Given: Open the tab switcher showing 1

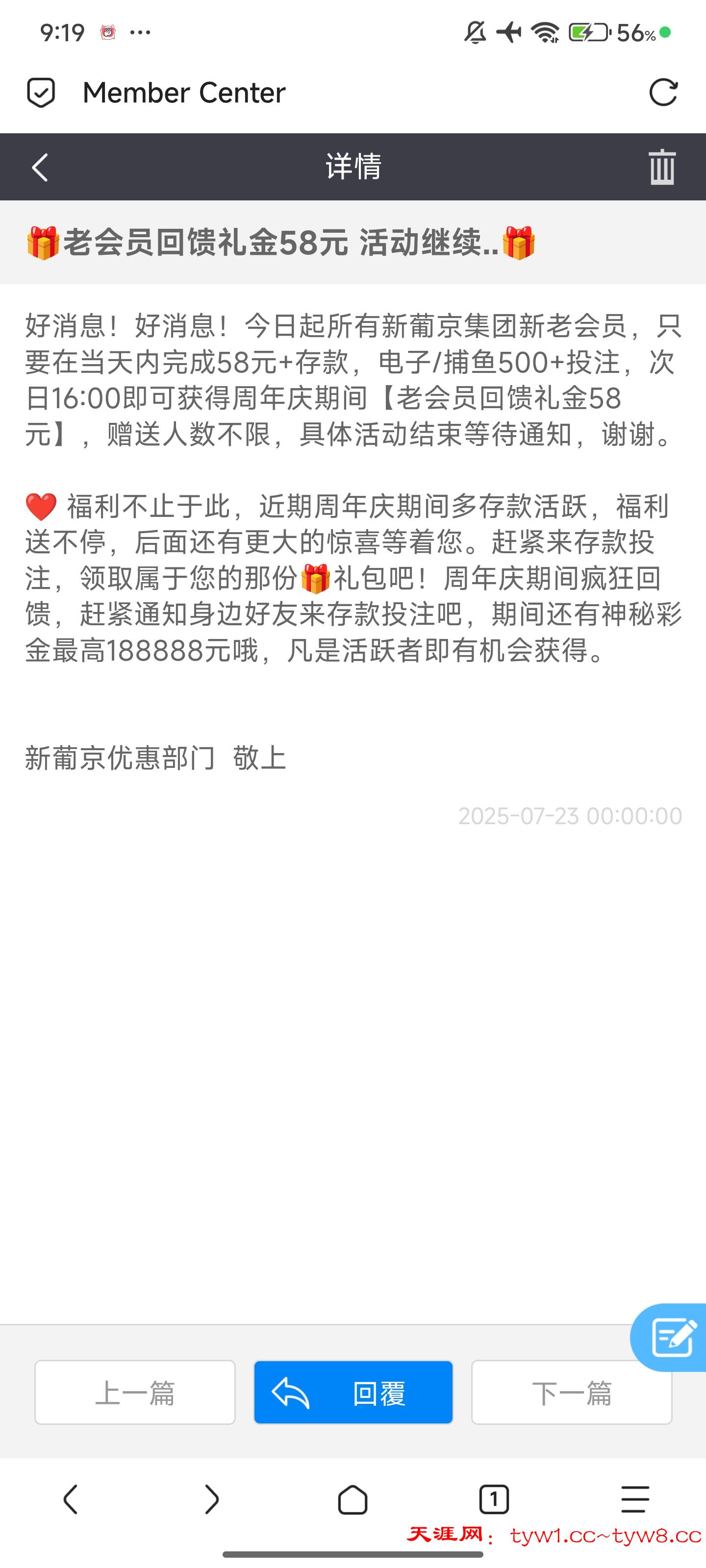Looking at the screenshot, I should pos(494,1500).
